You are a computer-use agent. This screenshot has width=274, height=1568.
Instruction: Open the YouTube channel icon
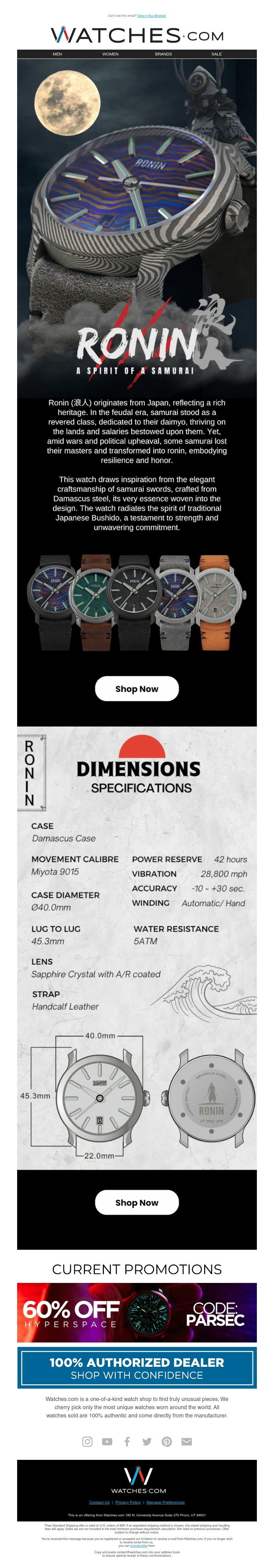(x=107, y=1441)
